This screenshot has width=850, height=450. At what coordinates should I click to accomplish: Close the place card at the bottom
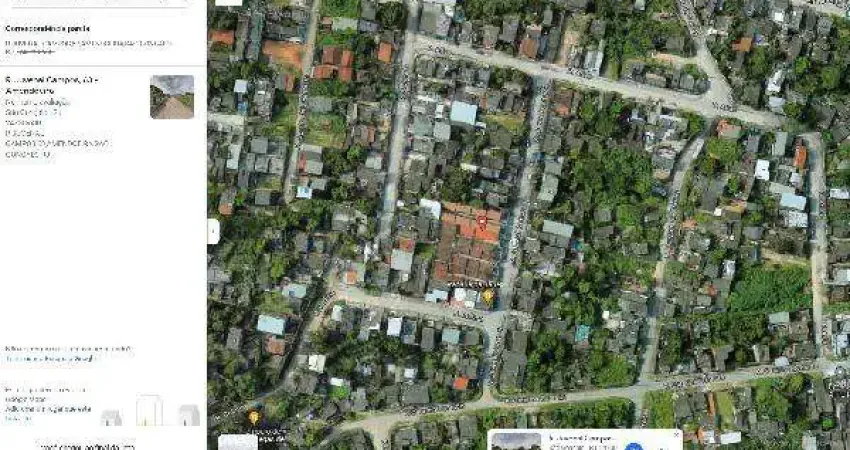point(676,436)
